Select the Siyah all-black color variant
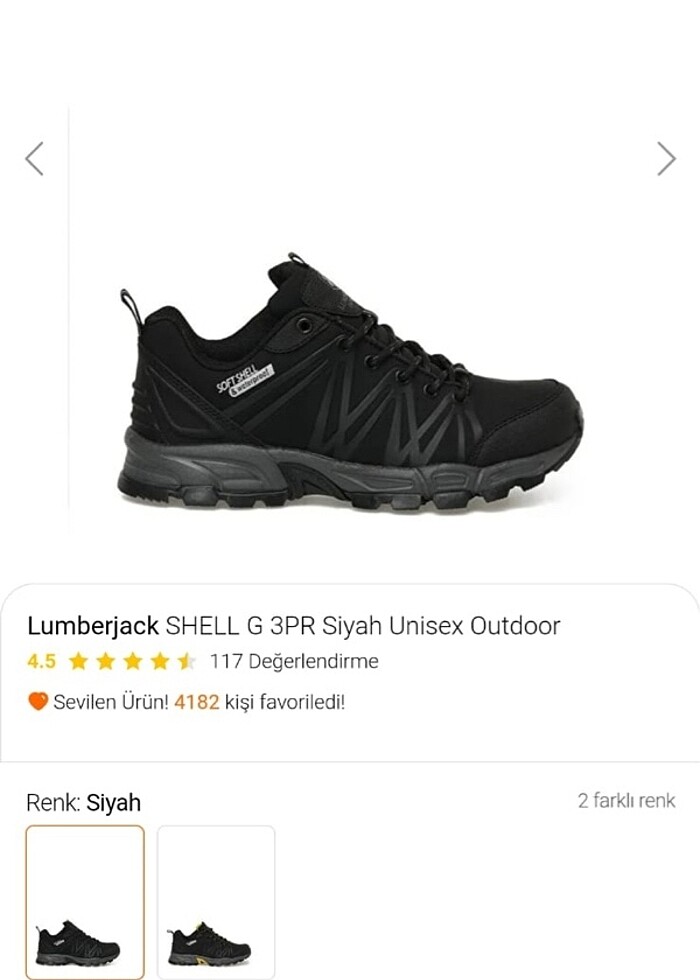The height and width of the screenshot is (980, 700). [x=85, y=902]
